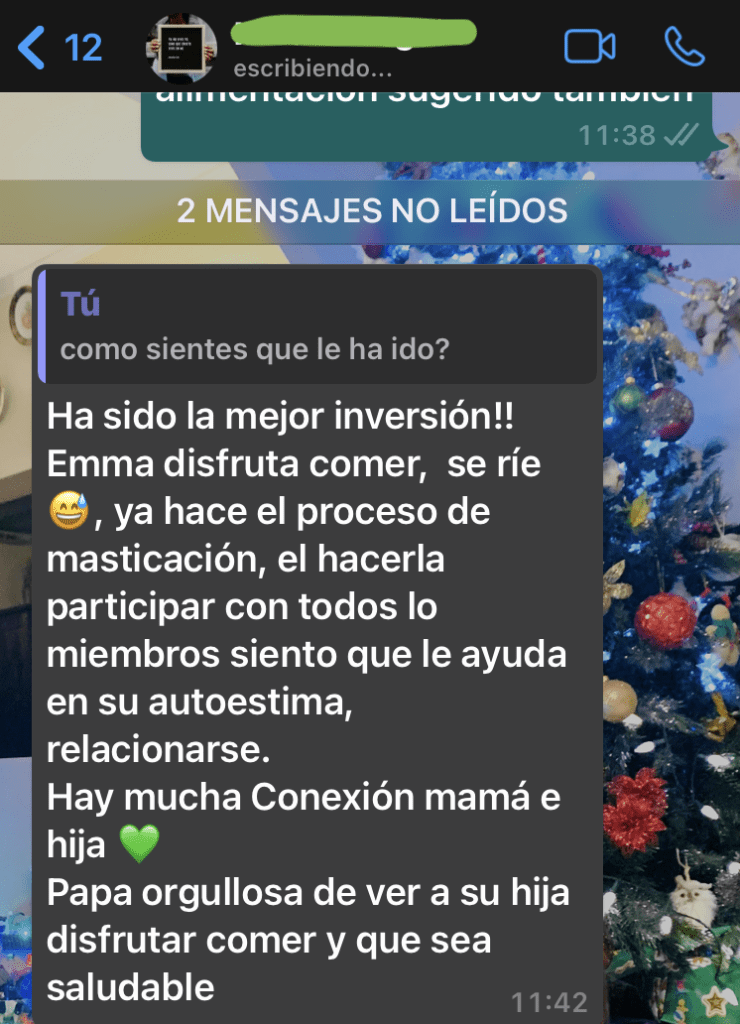Start a video call

tap(589, 47)
